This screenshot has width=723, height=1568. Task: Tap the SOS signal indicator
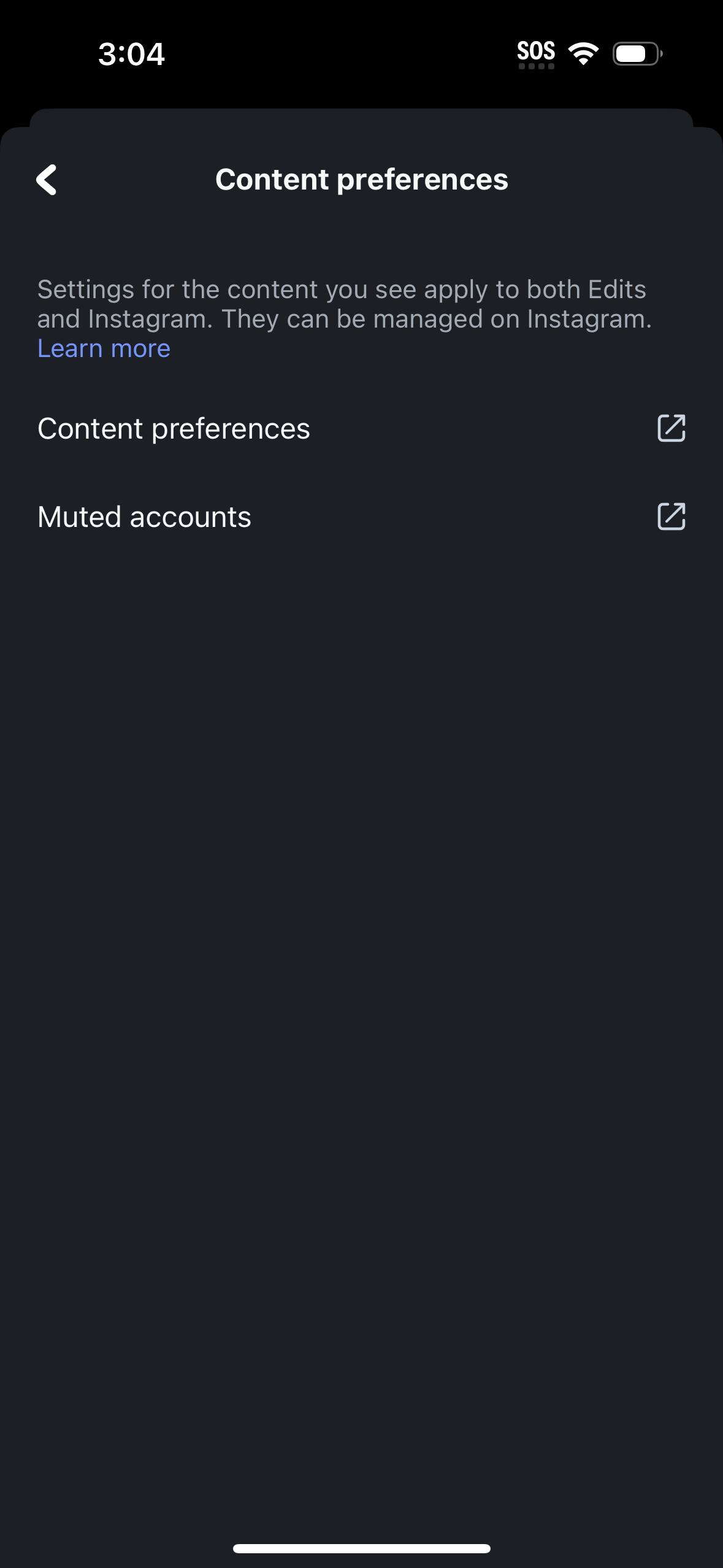pos(536,53)
